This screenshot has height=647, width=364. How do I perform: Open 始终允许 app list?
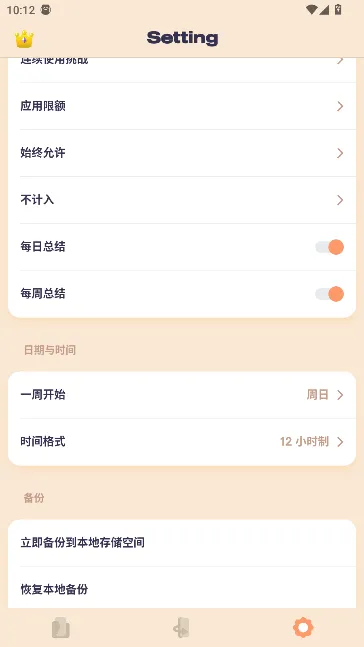pyautogui.click(x=182, y=153)
